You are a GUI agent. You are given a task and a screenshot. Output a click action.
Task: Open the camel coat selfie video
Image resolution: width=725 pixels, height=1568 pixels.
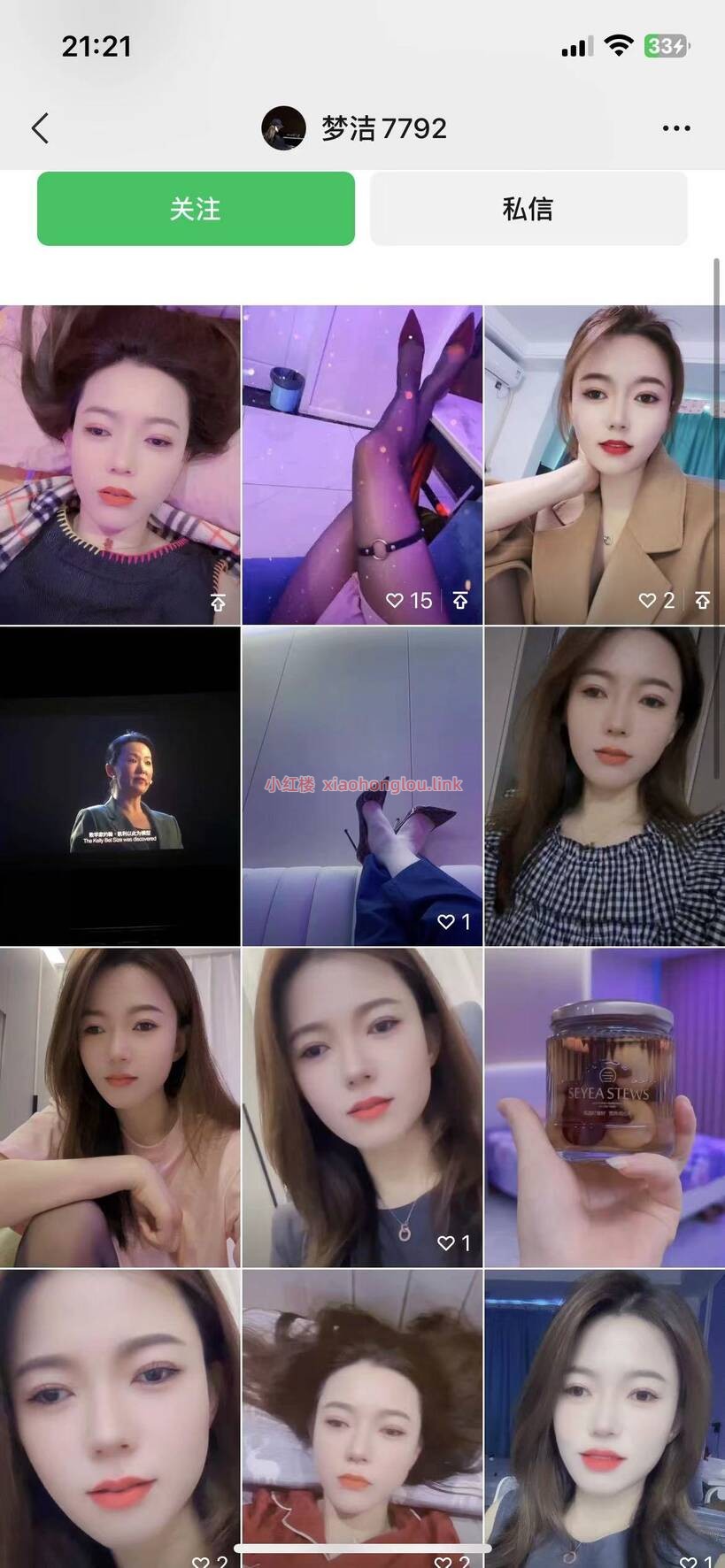pyautogui.click(x=605, y=465)
